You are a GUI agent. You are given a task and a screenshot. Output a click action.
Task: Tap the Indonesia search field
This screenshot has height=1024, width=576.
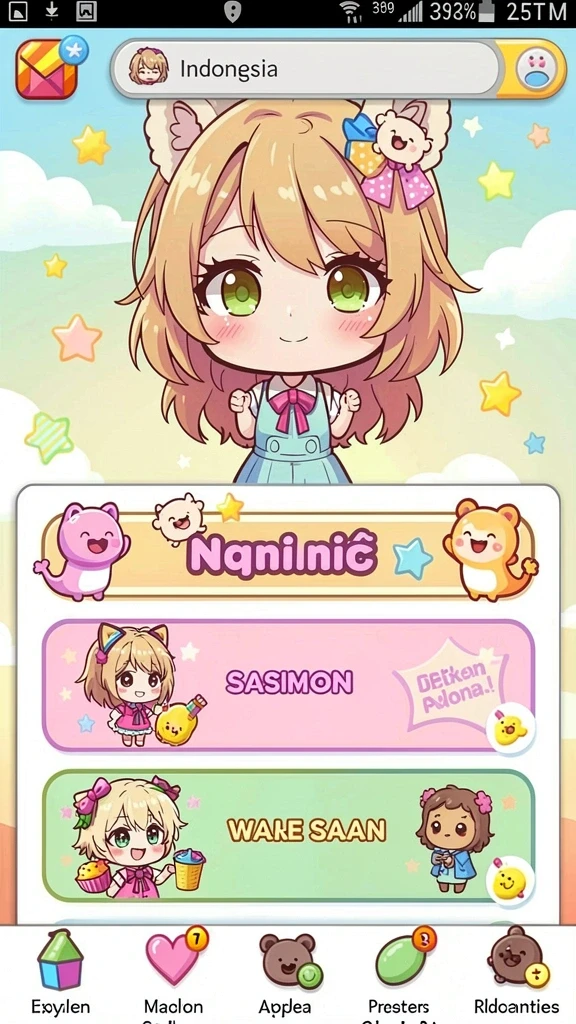(x=306, y=69)
